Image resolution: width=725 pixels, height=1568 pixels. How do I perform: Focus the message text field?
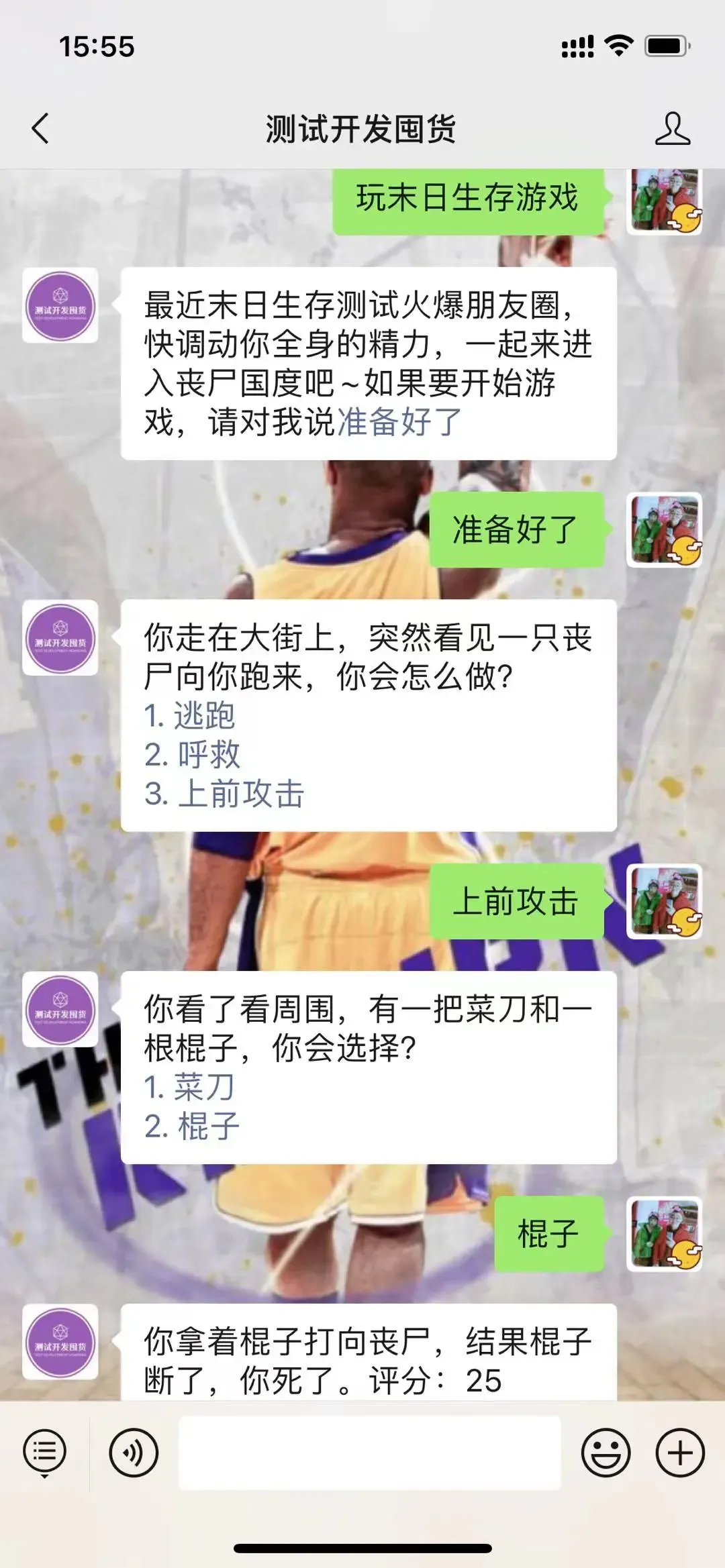click(x=369, y=1453)
